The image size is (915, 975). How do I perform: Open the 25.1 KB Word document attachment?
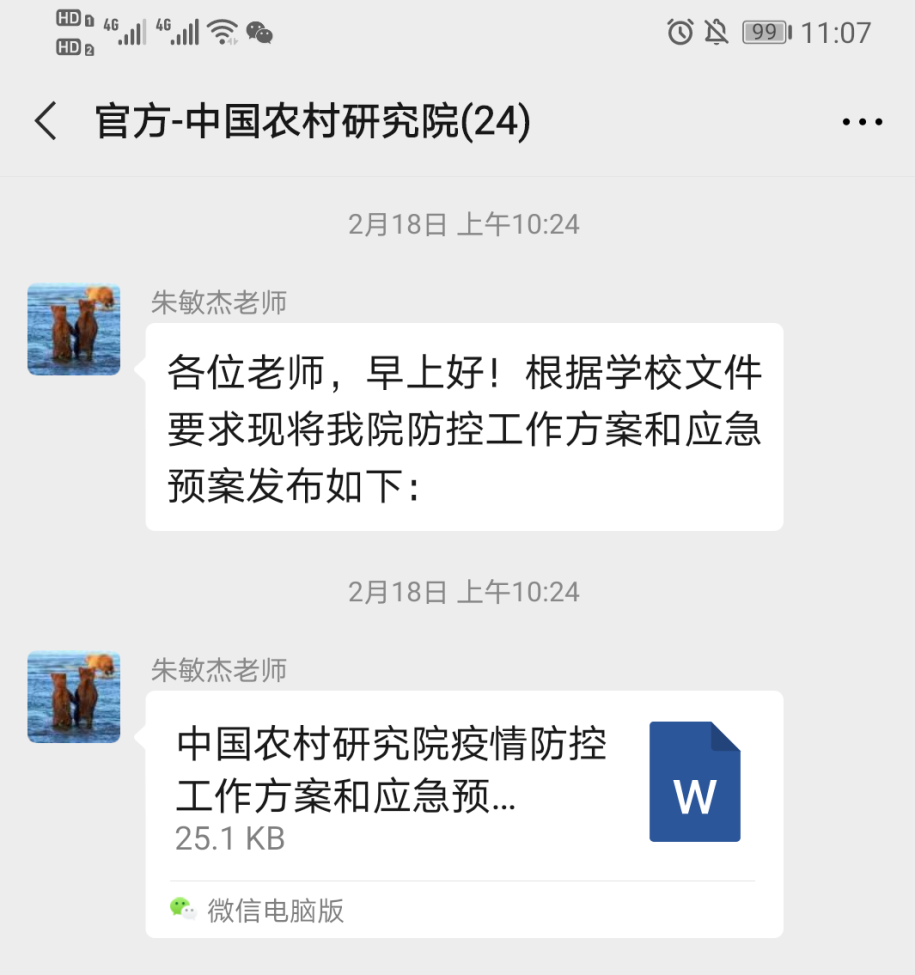coord(464,787)
